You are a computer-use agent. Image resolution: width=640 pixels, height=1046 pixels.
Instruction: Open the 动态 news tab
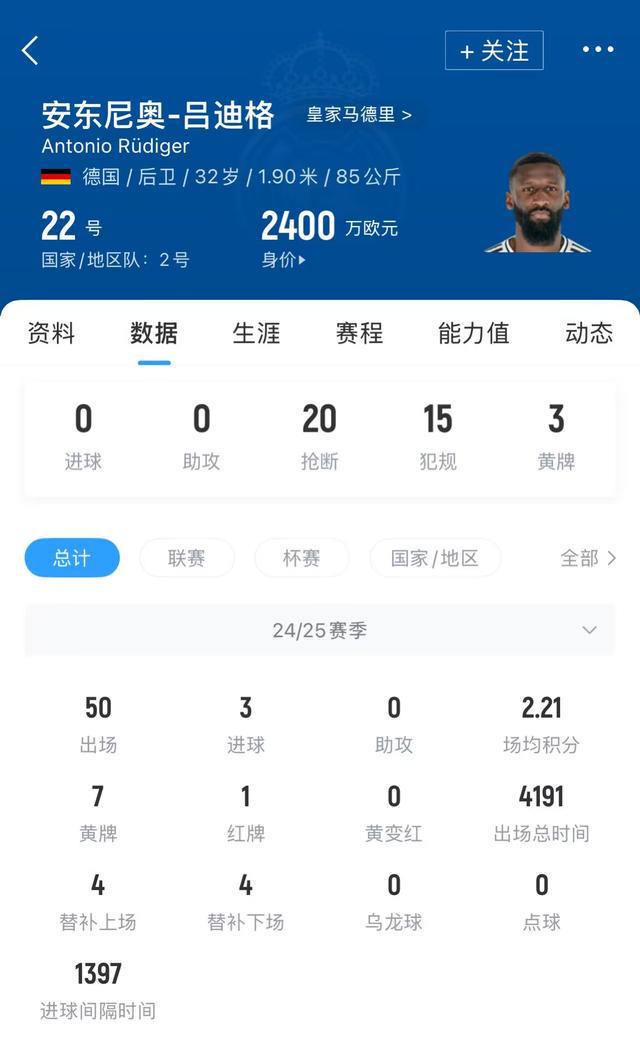589,333
